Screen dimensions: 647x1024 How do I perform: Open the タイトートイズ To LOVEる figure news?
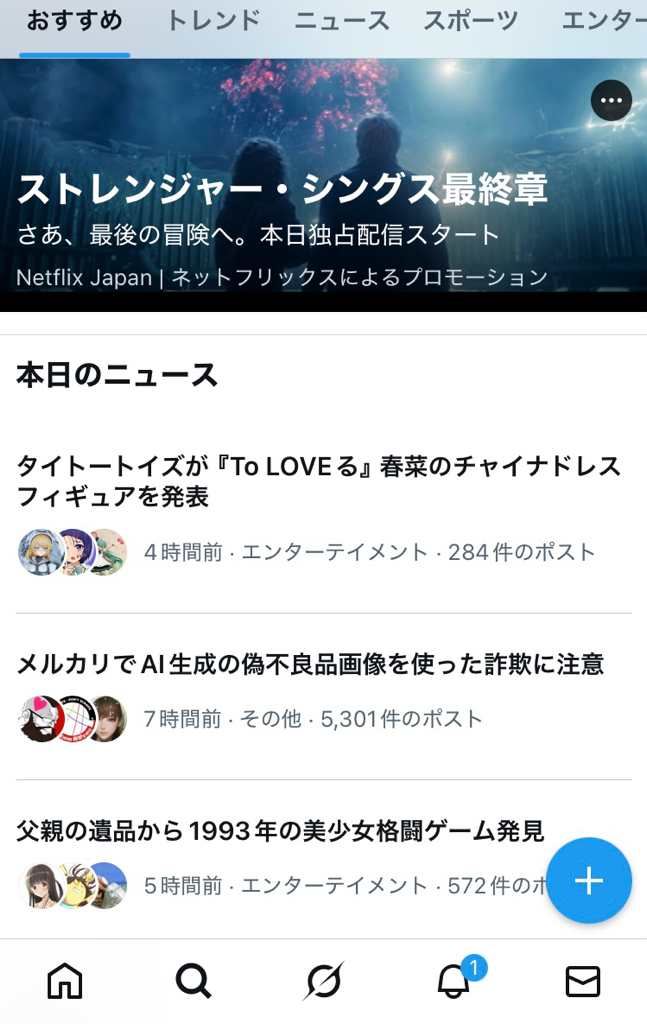[318, 481]
